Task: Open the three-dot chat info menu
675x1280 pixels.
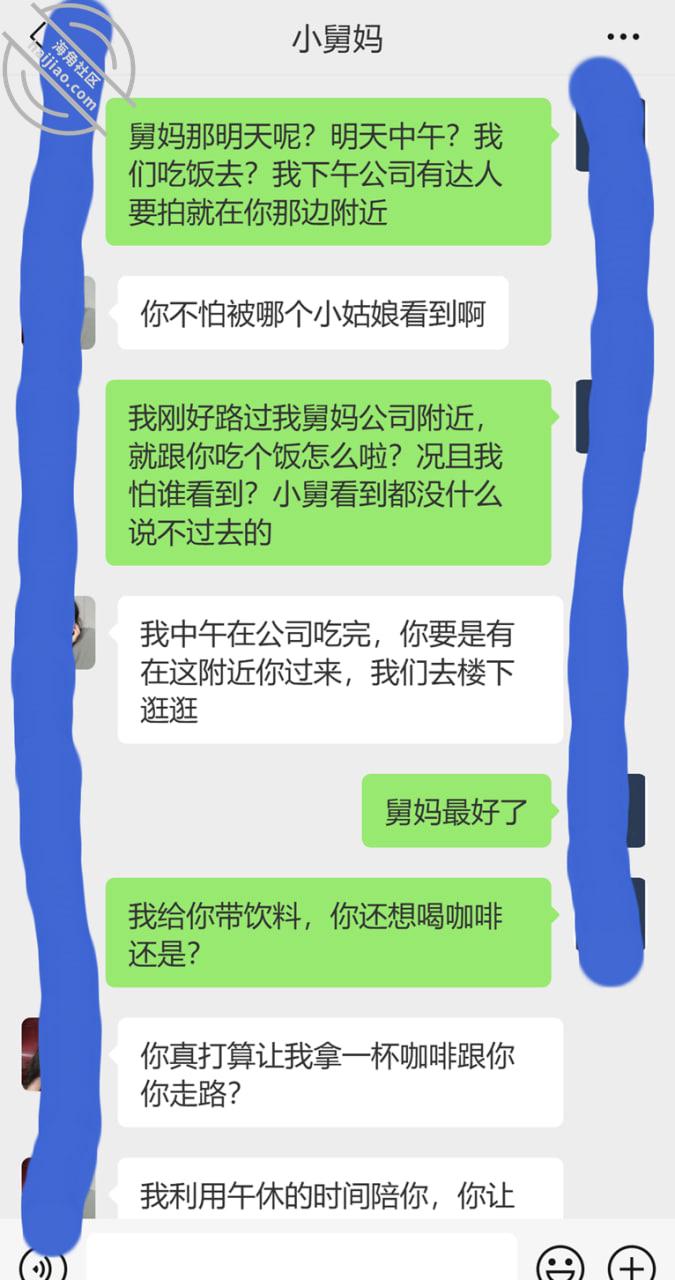Action: (623, 38)
